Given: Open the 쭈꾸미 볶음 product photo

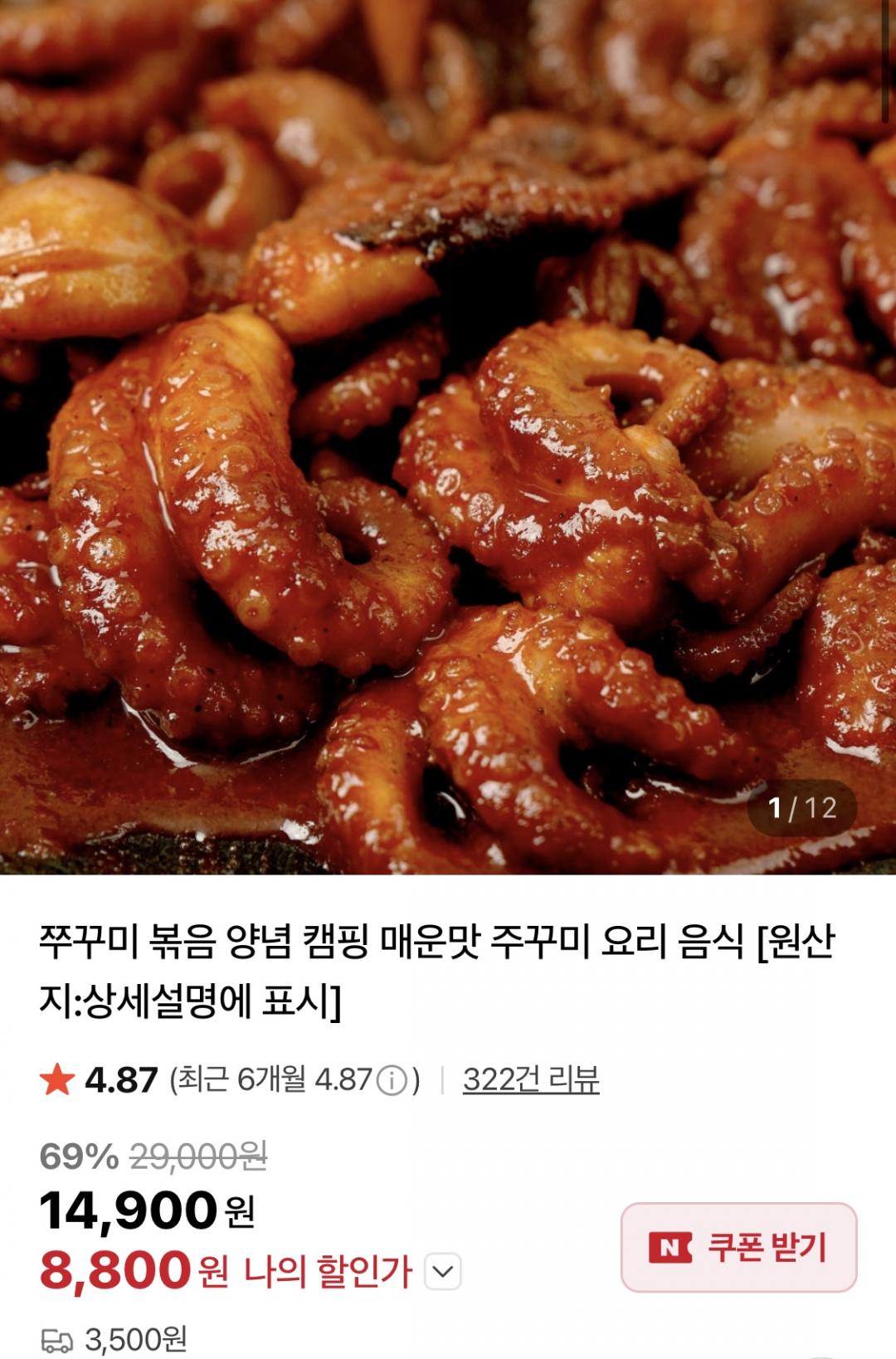Looking at the screenshot, I should tap(448, 437).
